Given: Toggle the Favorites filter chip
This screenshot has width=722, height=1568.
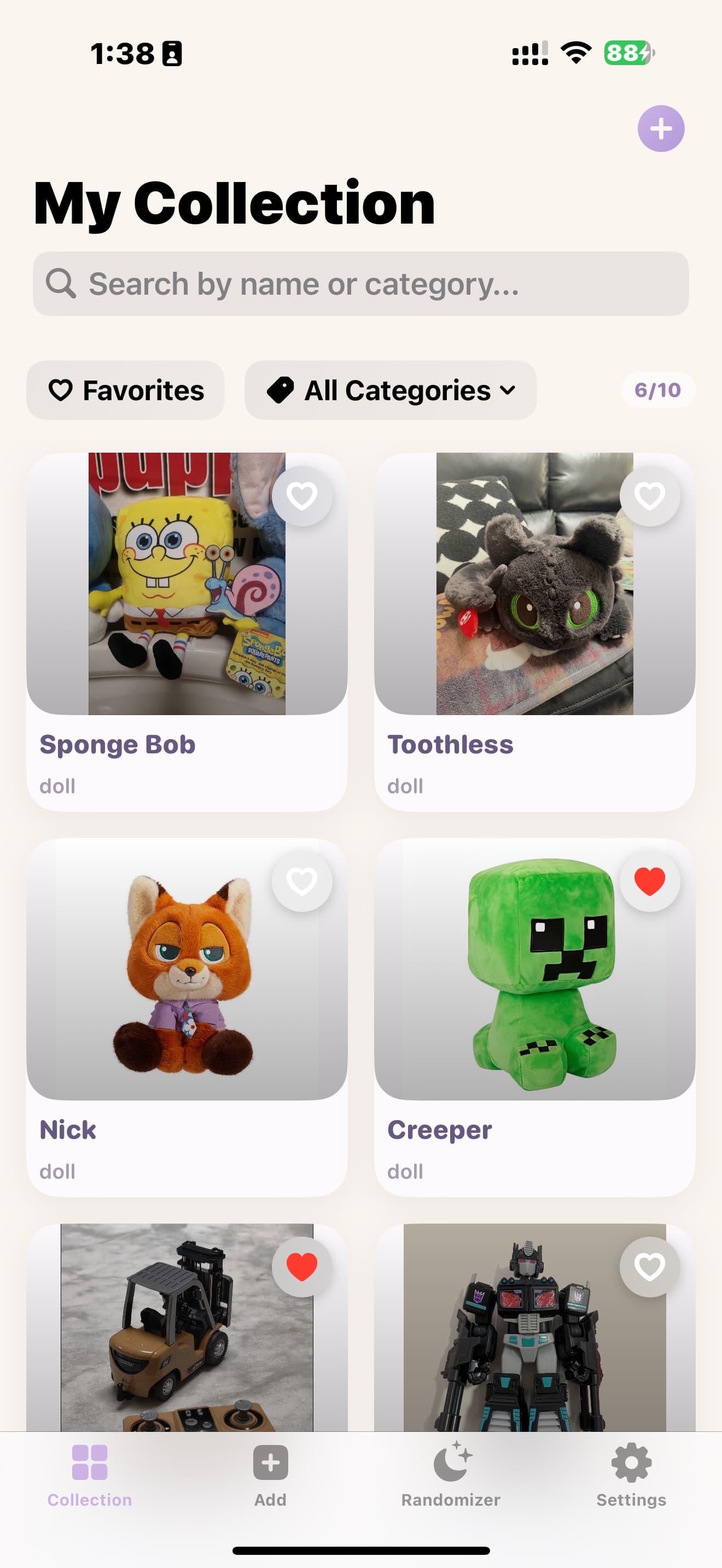Looking at the screenshot, I should coord(125,390).
